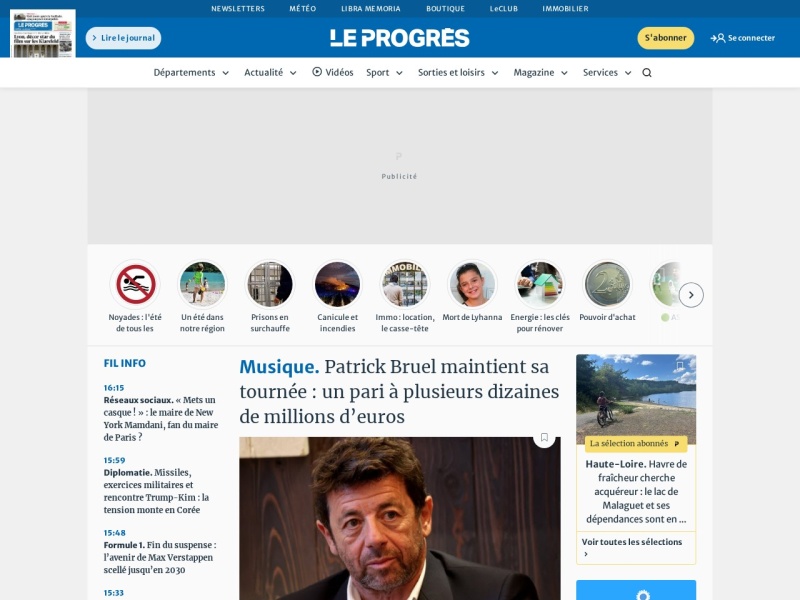This screenshot has width=800, height=600.
Task: Open the Canicule et incendies topic
Action: click(x=337, y=296)
